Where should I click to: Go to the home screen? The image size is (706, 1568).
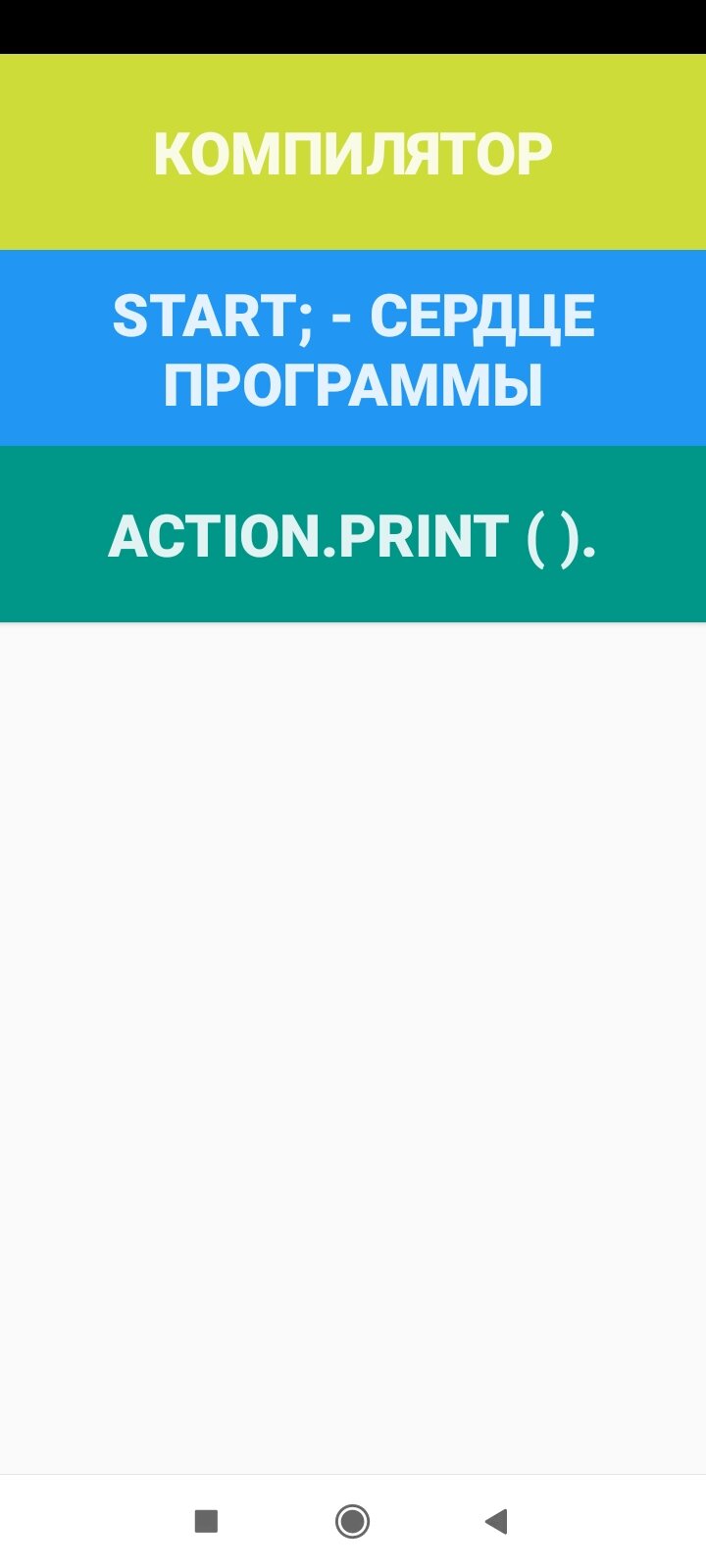(x=352, y=1521)
